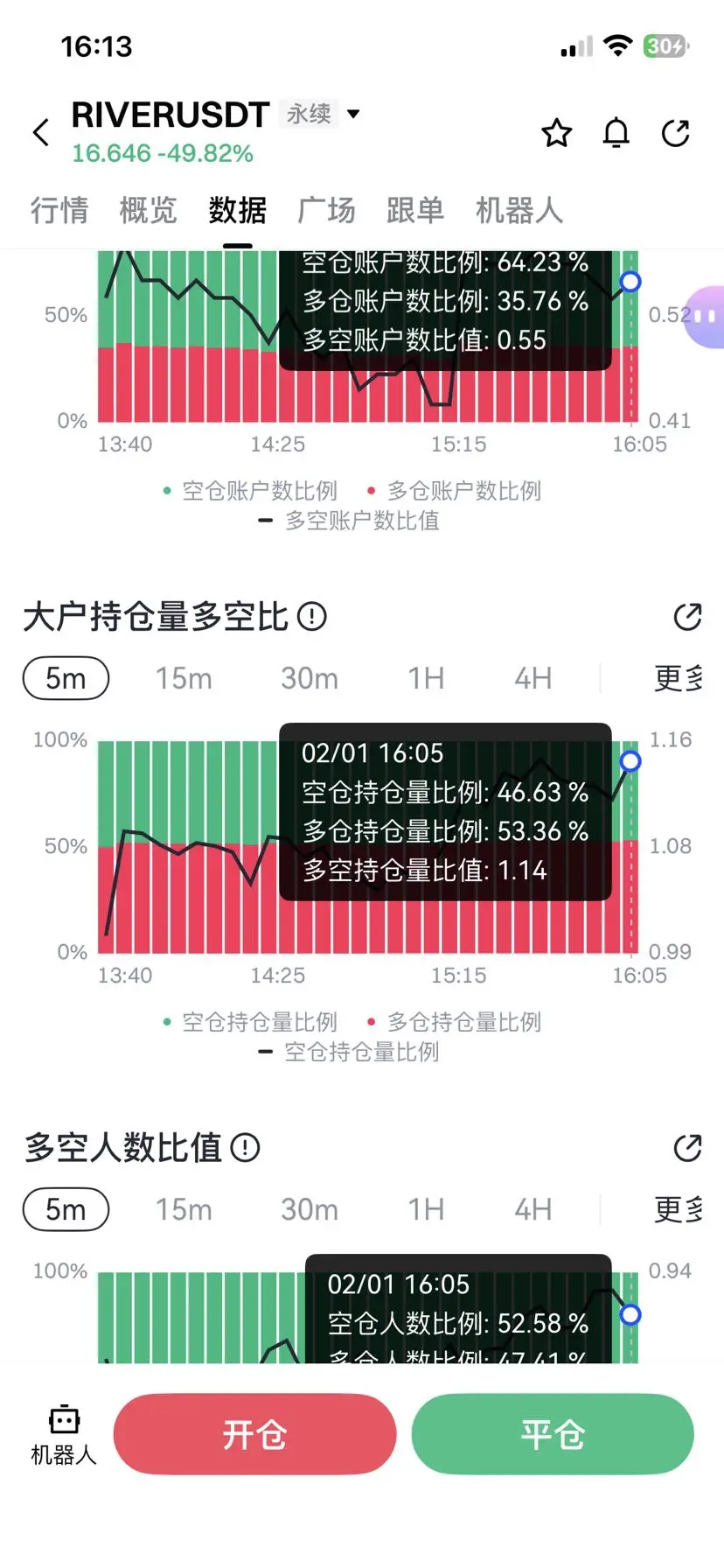Switch to the 行情 tab
724x1568 pixels.
[59, 210]
